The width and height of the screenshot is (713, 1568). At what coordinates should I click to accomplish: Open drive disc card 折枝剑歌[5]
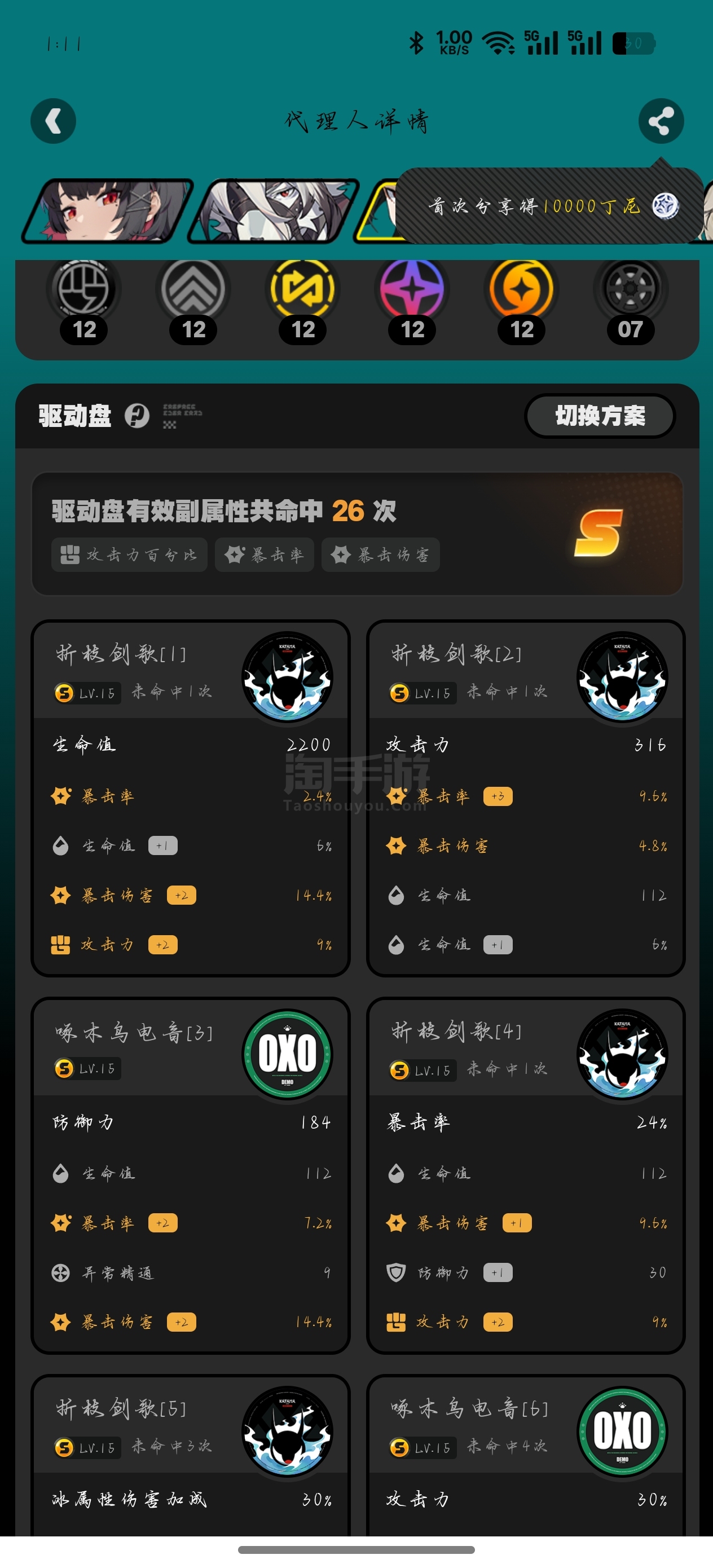pos(190,1455)
